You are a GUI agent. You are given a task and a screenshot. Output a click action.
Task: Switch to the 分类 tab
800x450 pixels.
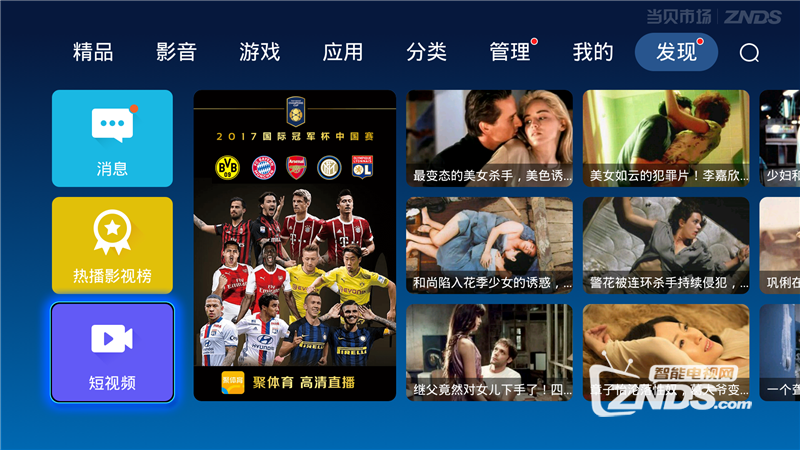point(426,52)
